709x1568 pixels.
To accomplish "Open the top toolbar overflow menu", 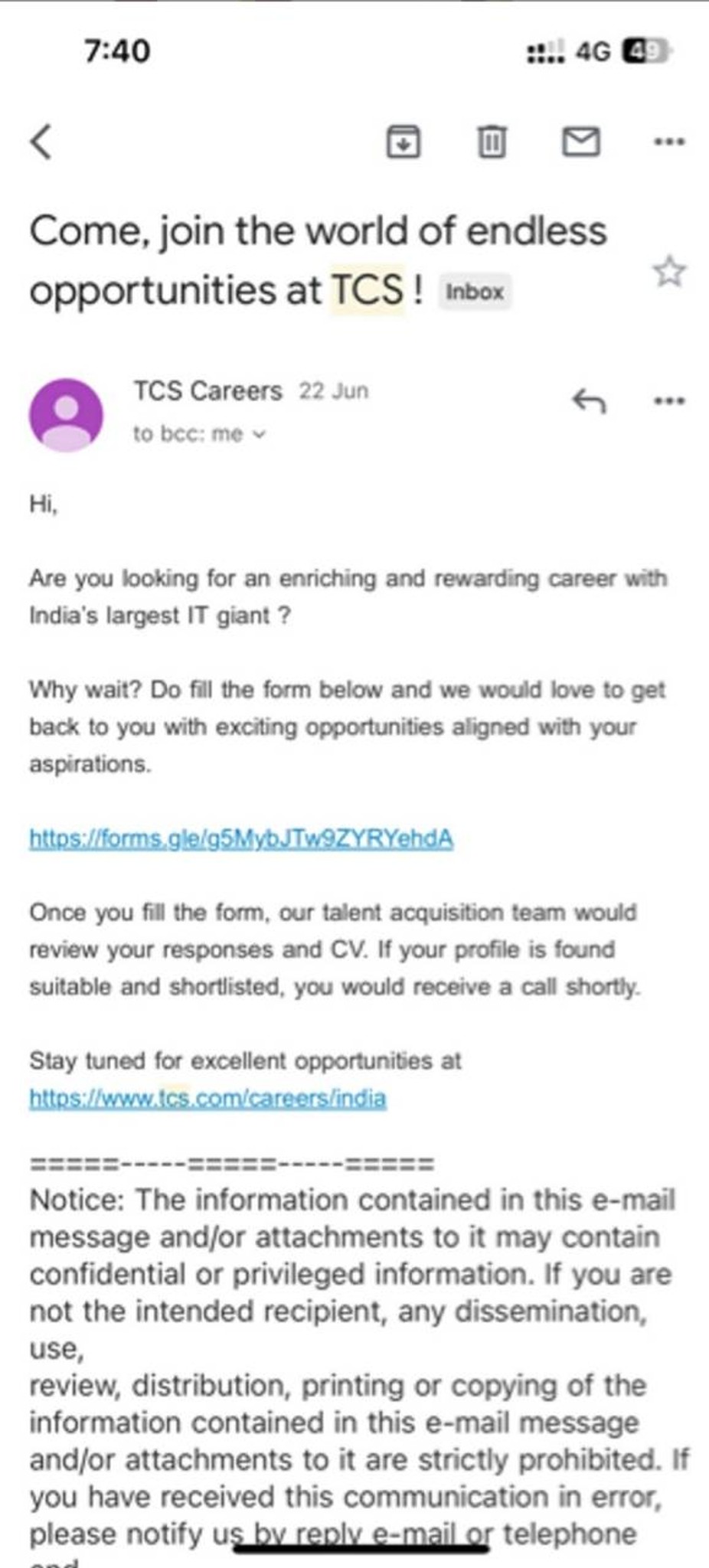I will 669,142.
